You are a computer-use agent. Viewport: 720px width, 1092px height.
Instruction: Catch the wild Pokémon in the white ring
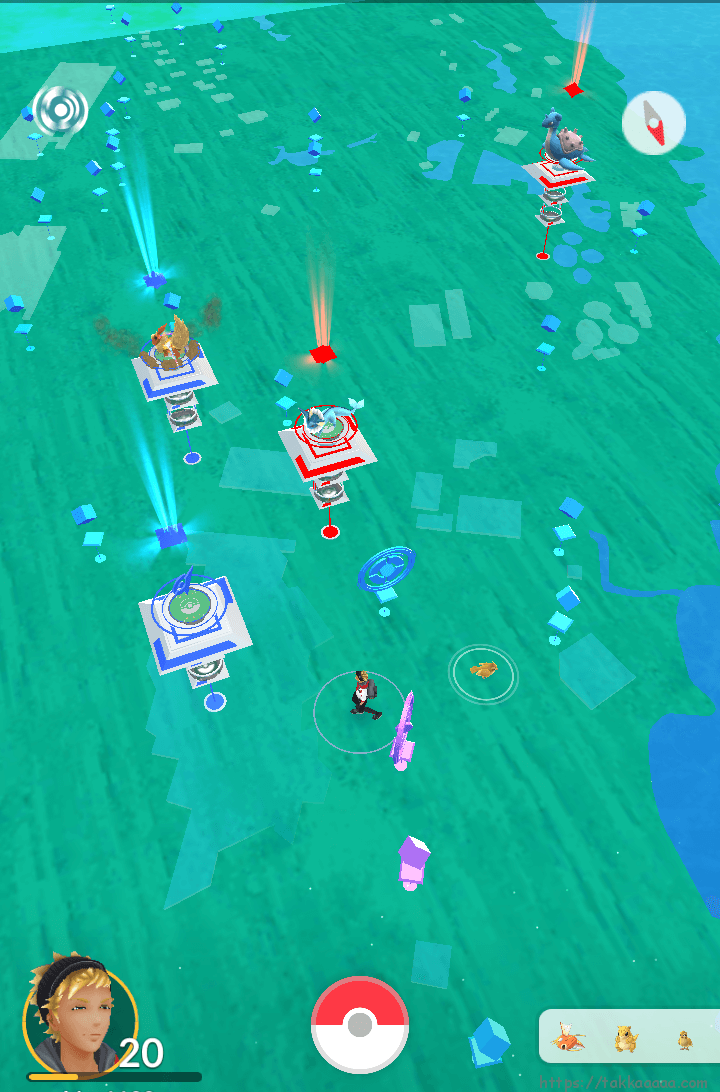tap(484, 672)
